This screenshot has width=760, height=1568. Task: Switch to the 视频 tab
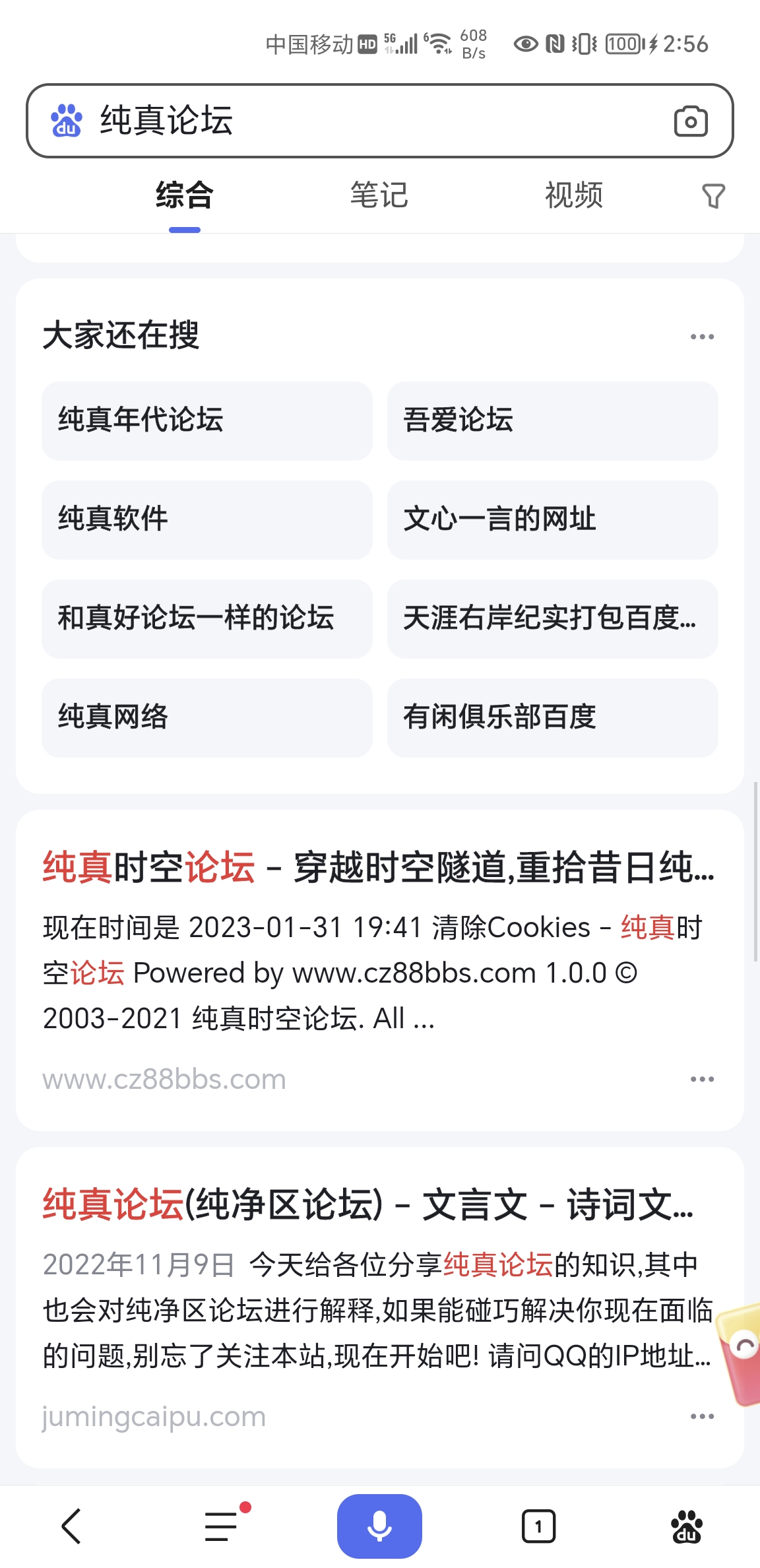[573, 196]
